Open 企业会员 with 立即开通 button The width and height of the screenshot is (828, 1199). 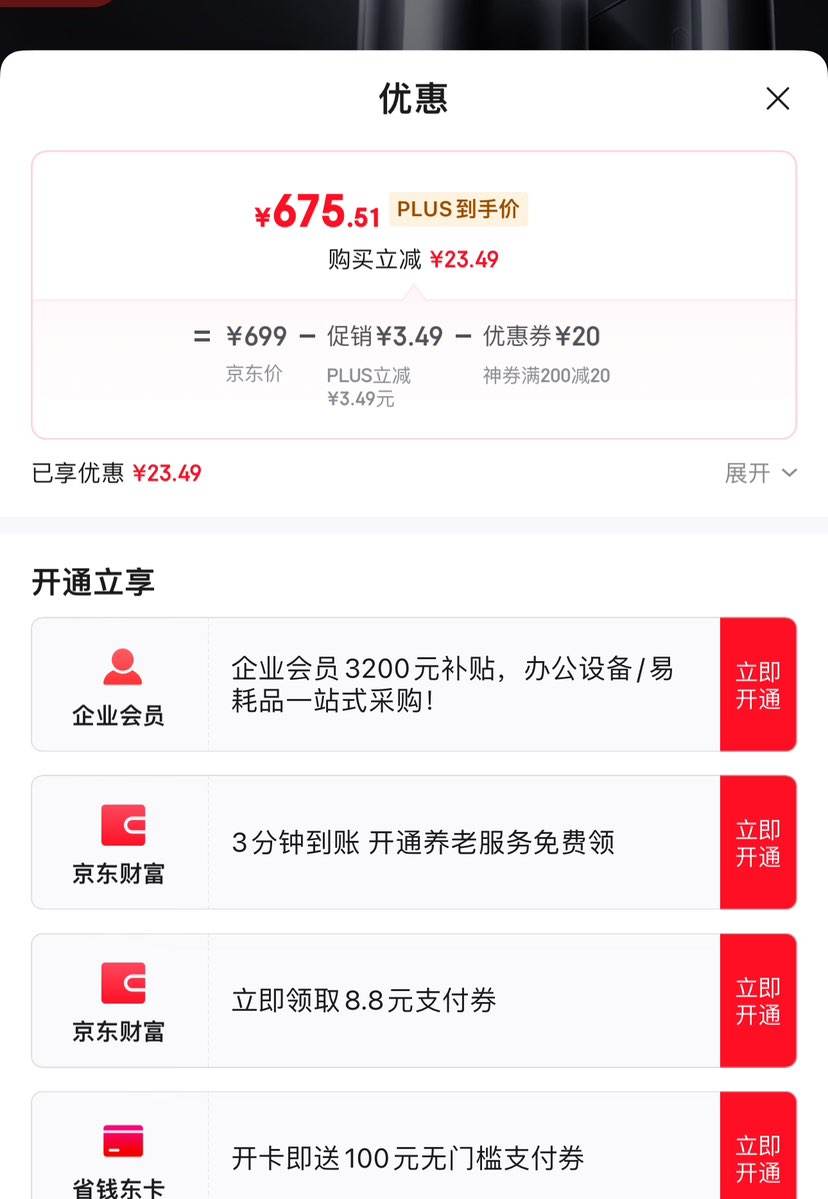click(759, 684)
